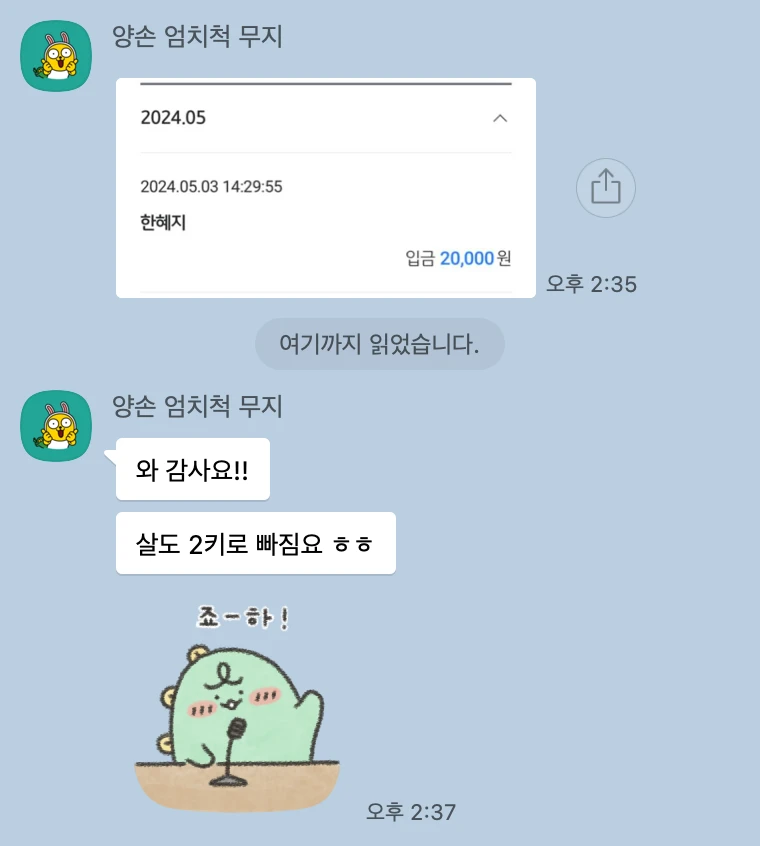The width and height of the screenshot is (760, 846).
Task: Open the profile avatar beside the receipt image
Action: [x=56, y=56]
